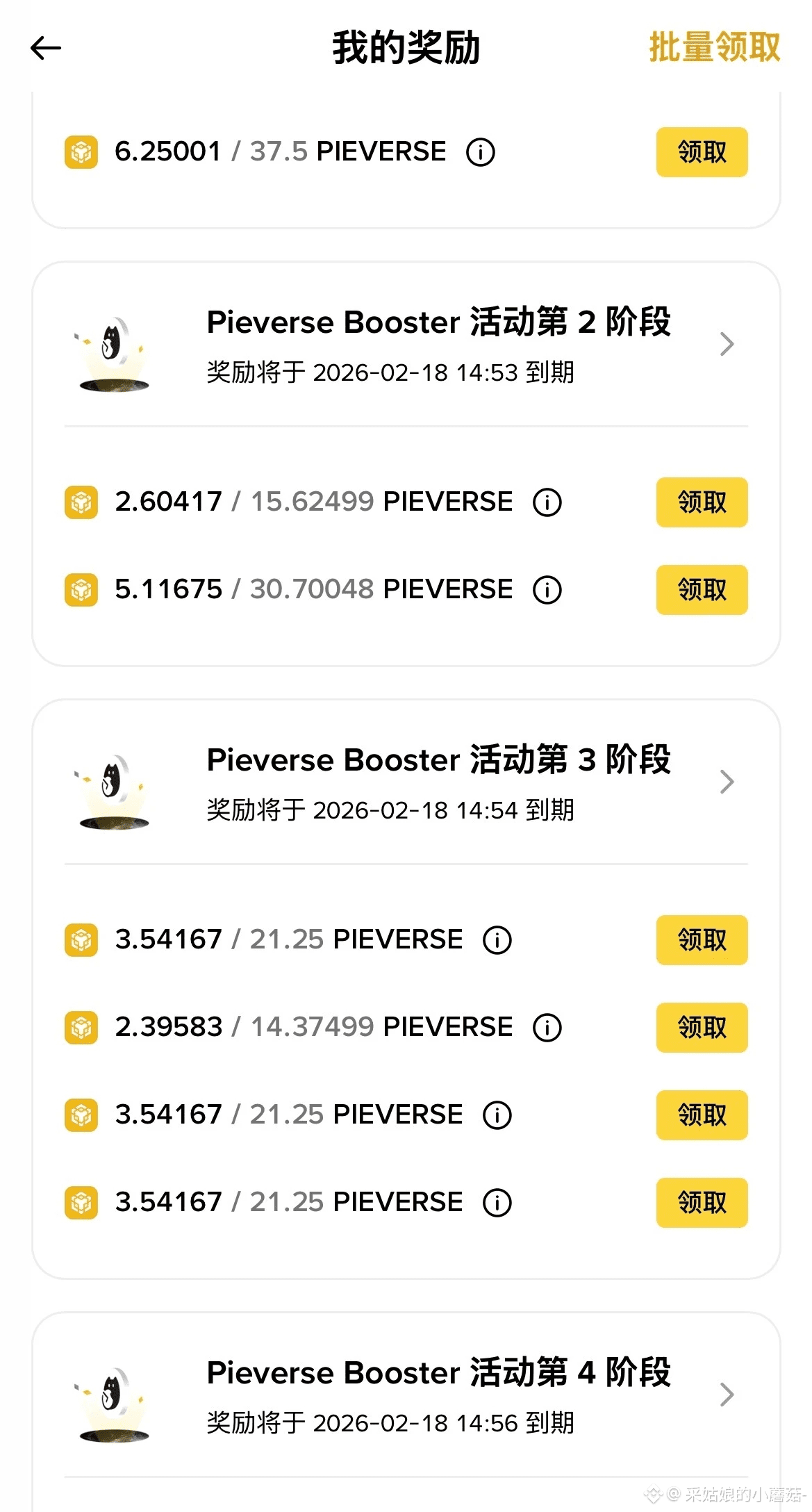Claim the 5.11675 PIEVERSE reward

702,590
